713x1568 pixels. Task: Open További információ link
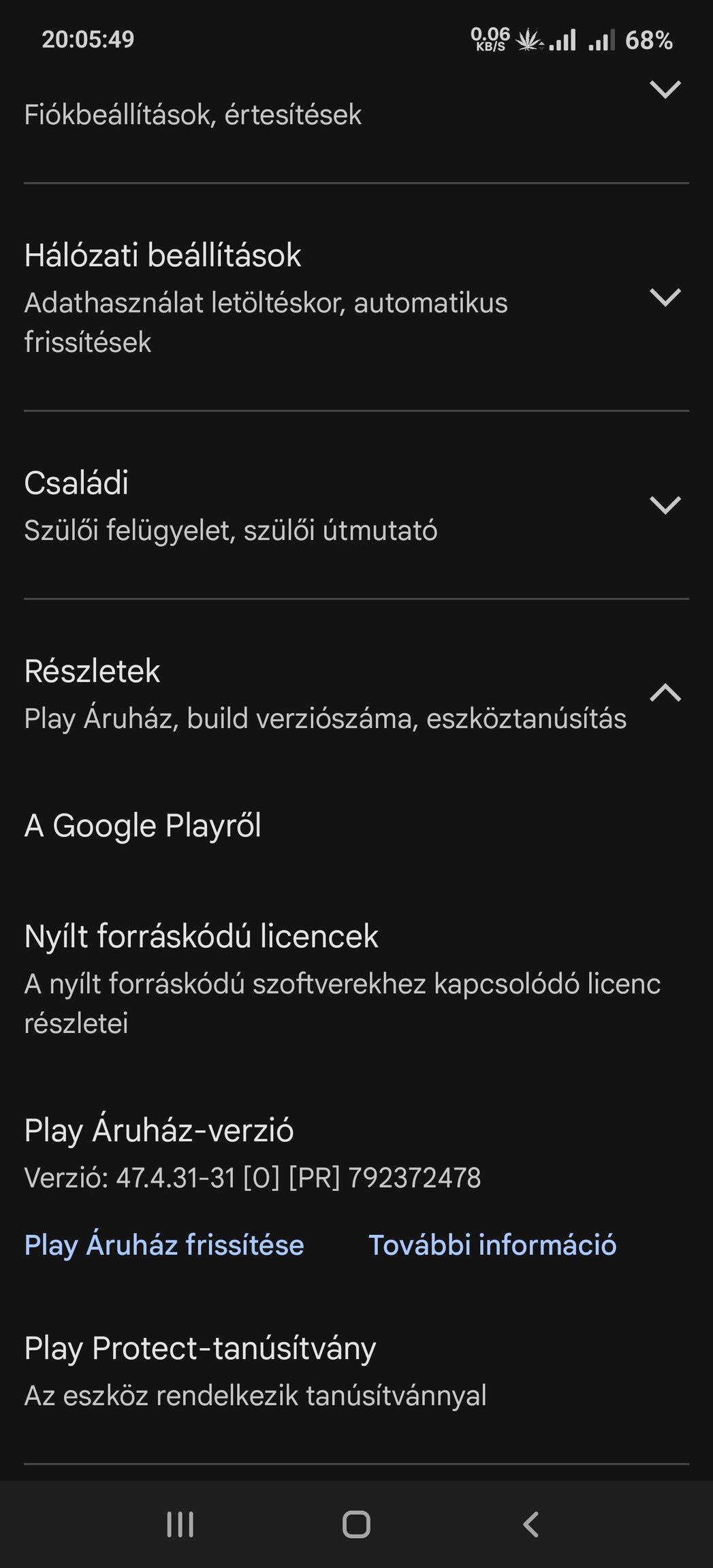(492, 1245)
